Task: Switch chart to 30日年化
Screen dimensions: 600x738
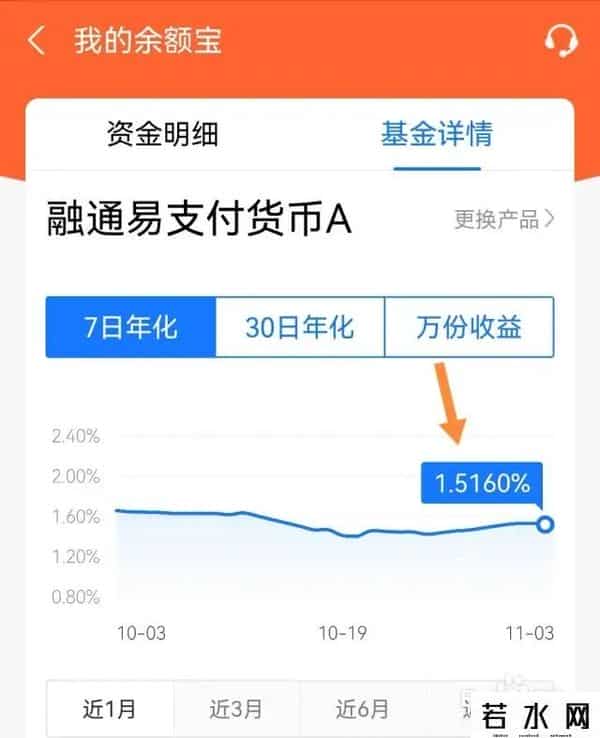Action: (300, 327)
